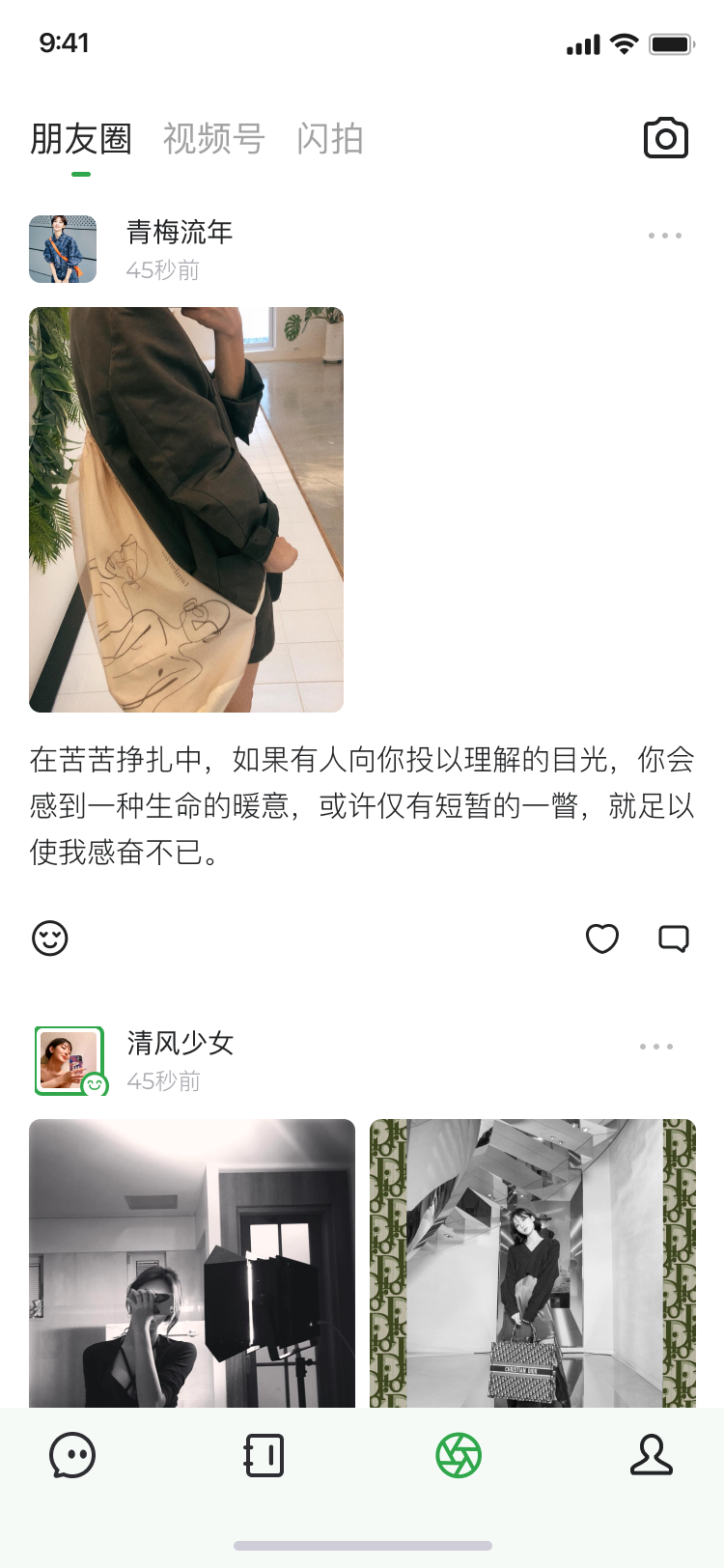
Task: Select the 朋友圈 tab
Action: click(81, 139)
